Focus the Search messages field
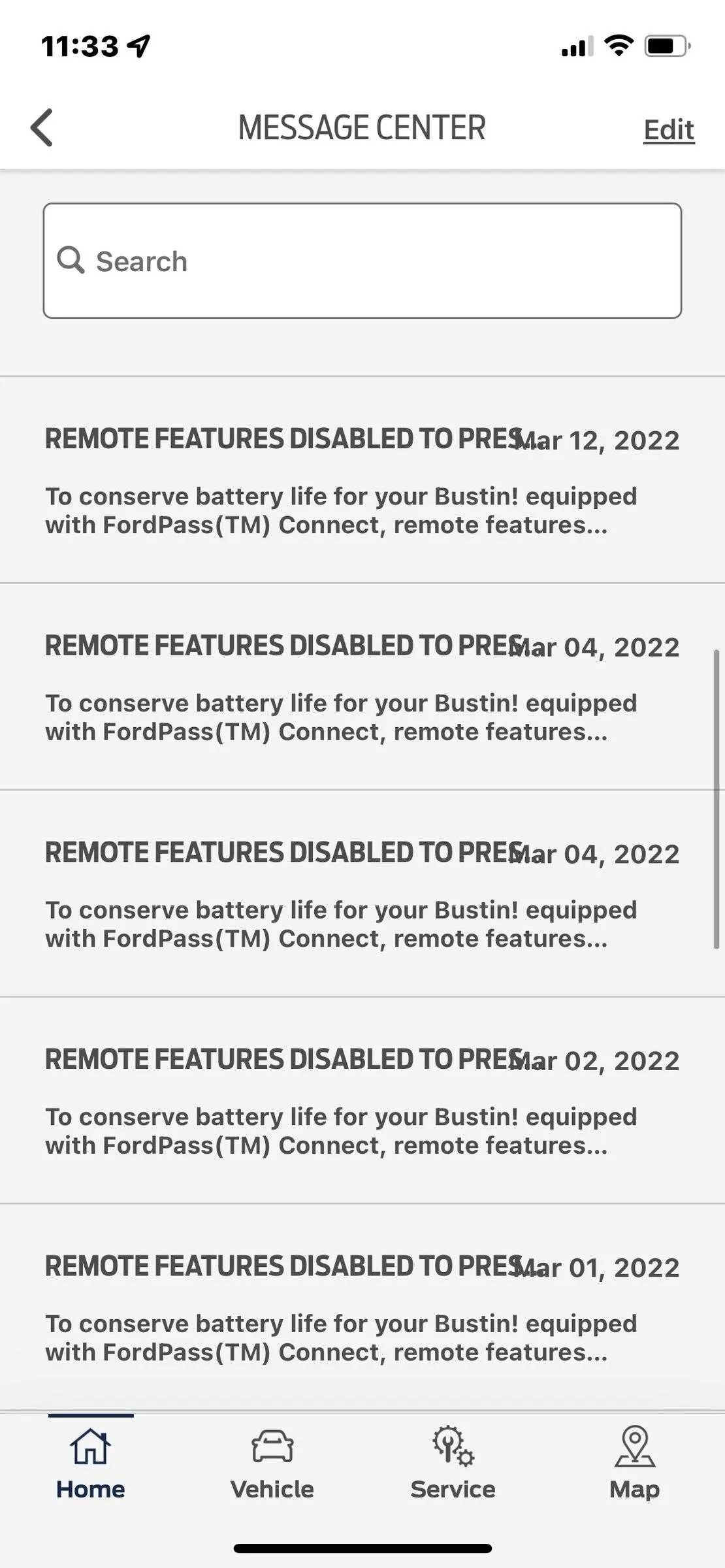Image resolution: width=725 pixels, height=1568 pixels. 362,261
